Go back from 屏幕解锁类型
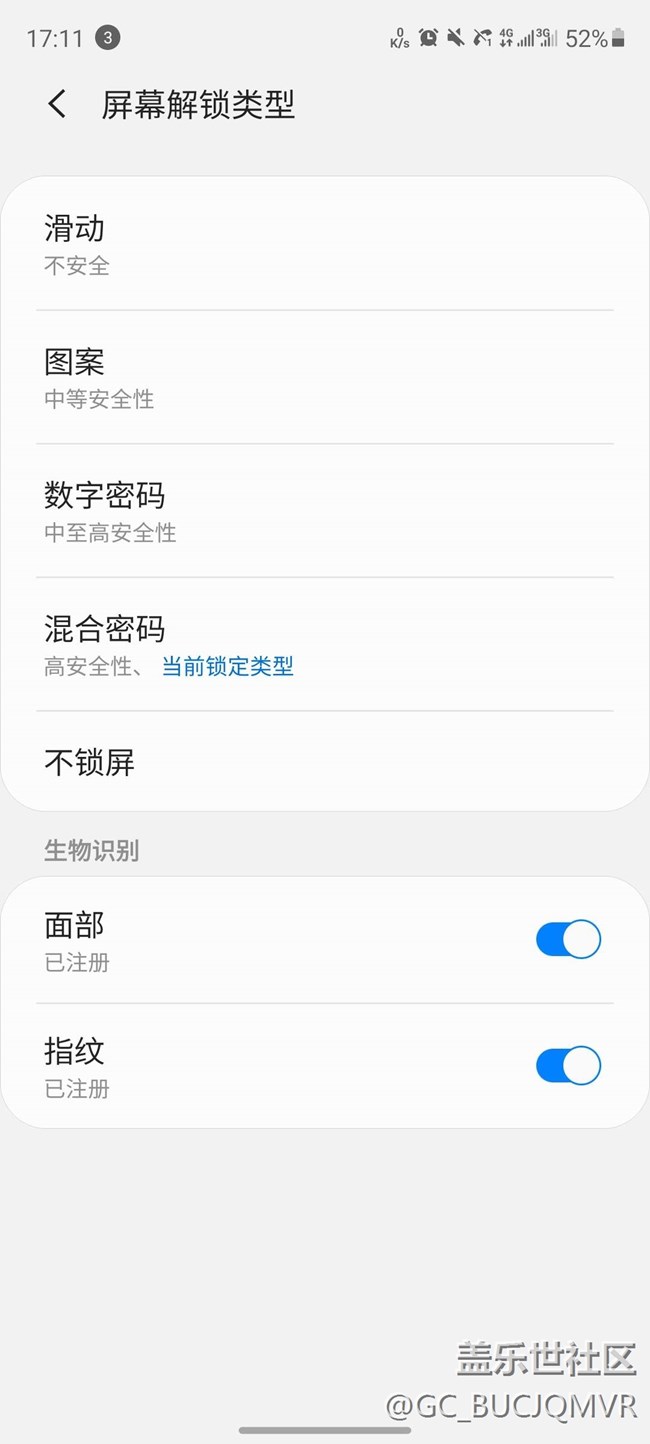This screenshot has width=650, height=1444. point(57,104)
